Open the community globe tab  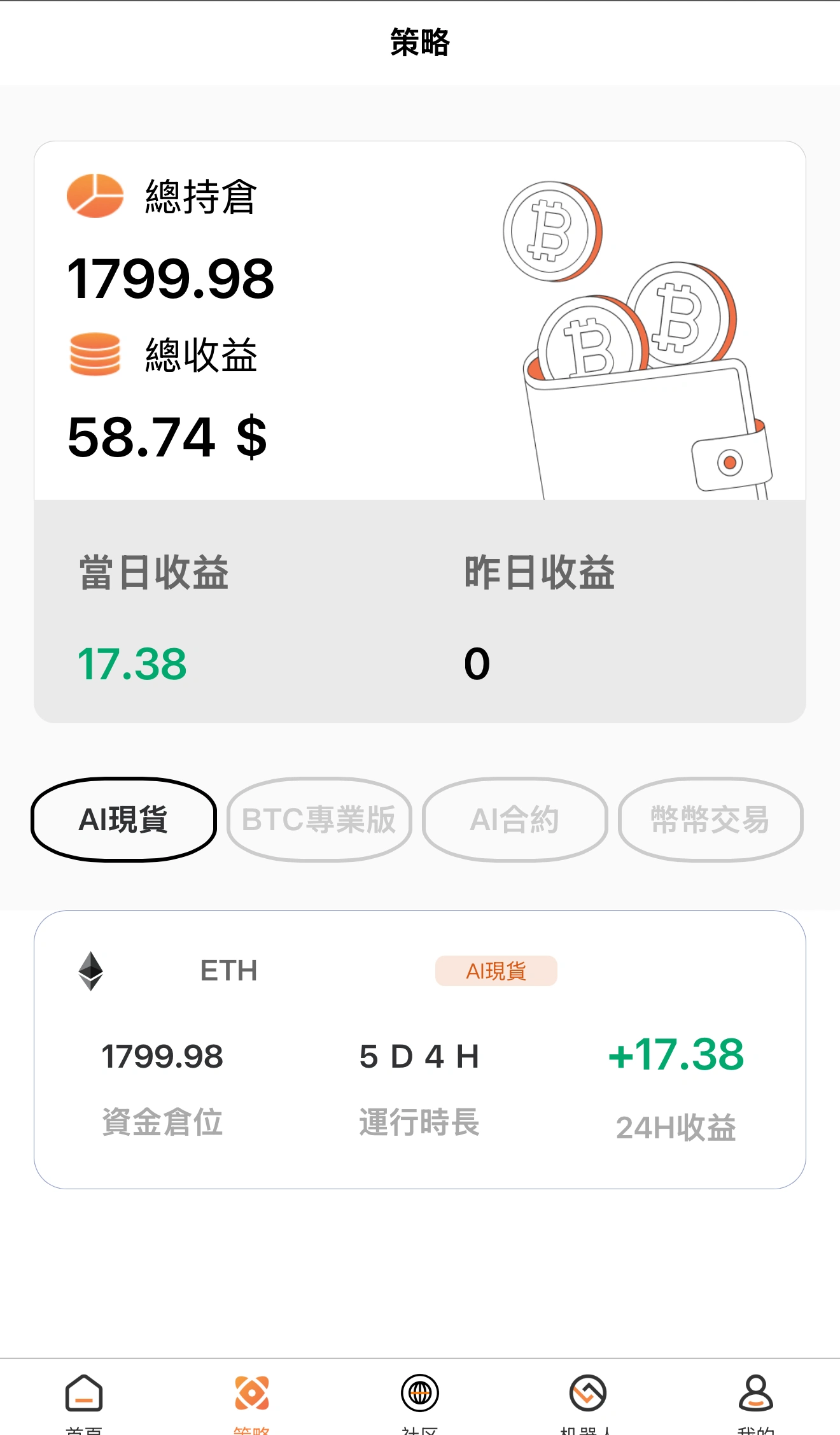[x=420, y=1398]
